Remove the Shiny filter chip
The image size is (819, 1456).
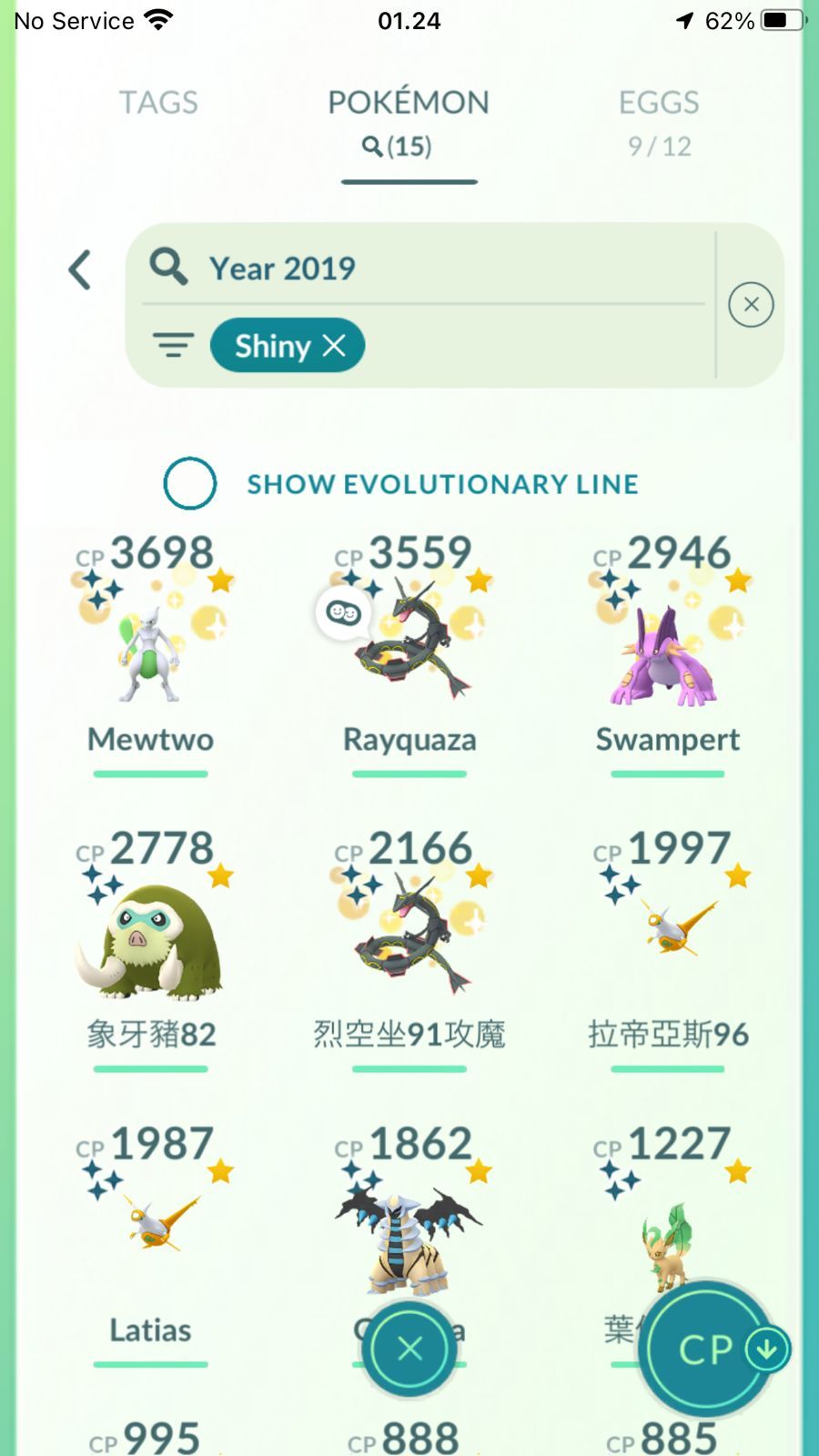point(334,346)
